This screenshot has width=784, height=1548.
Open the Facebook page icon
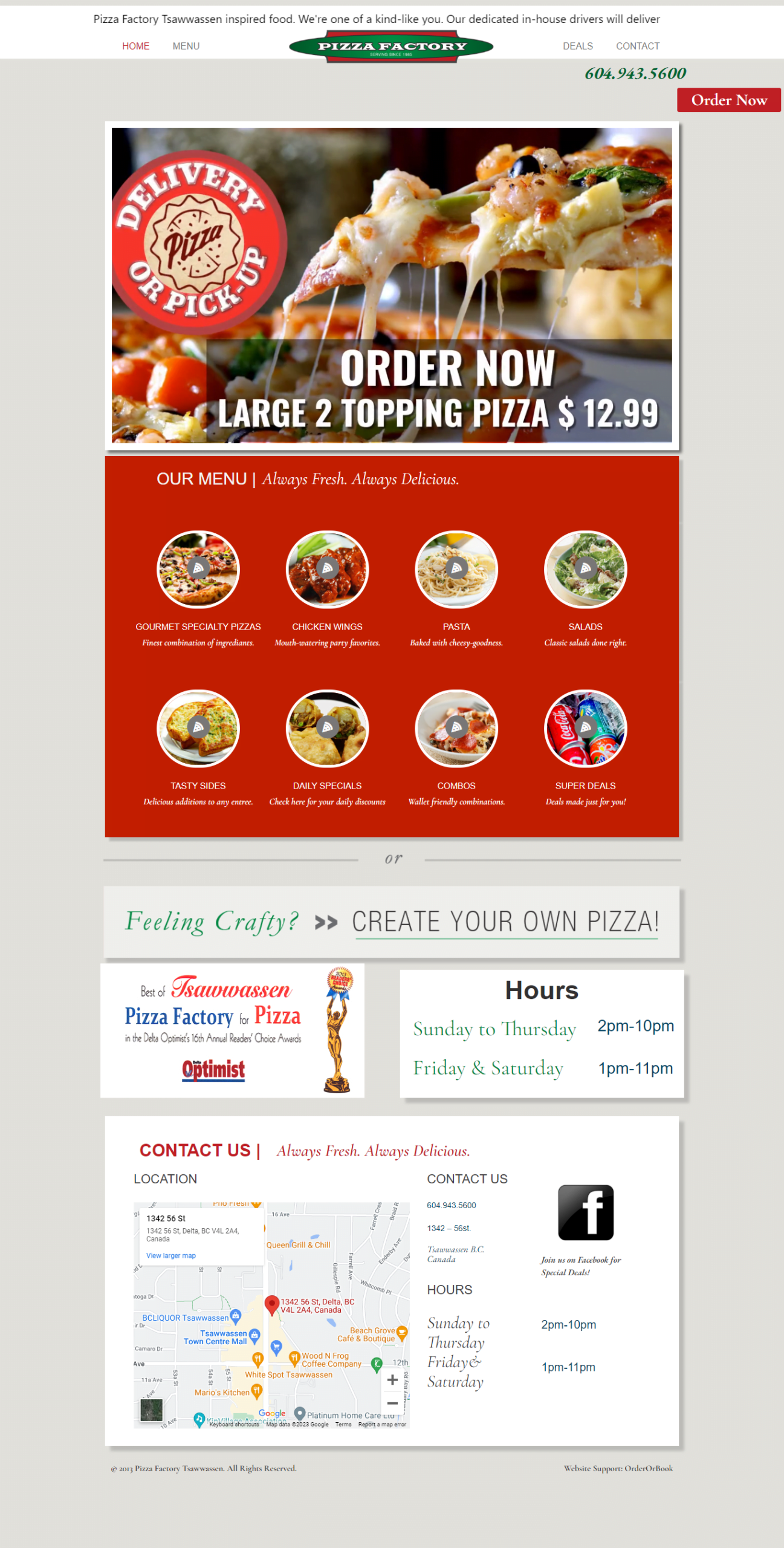coord(585,1212)
